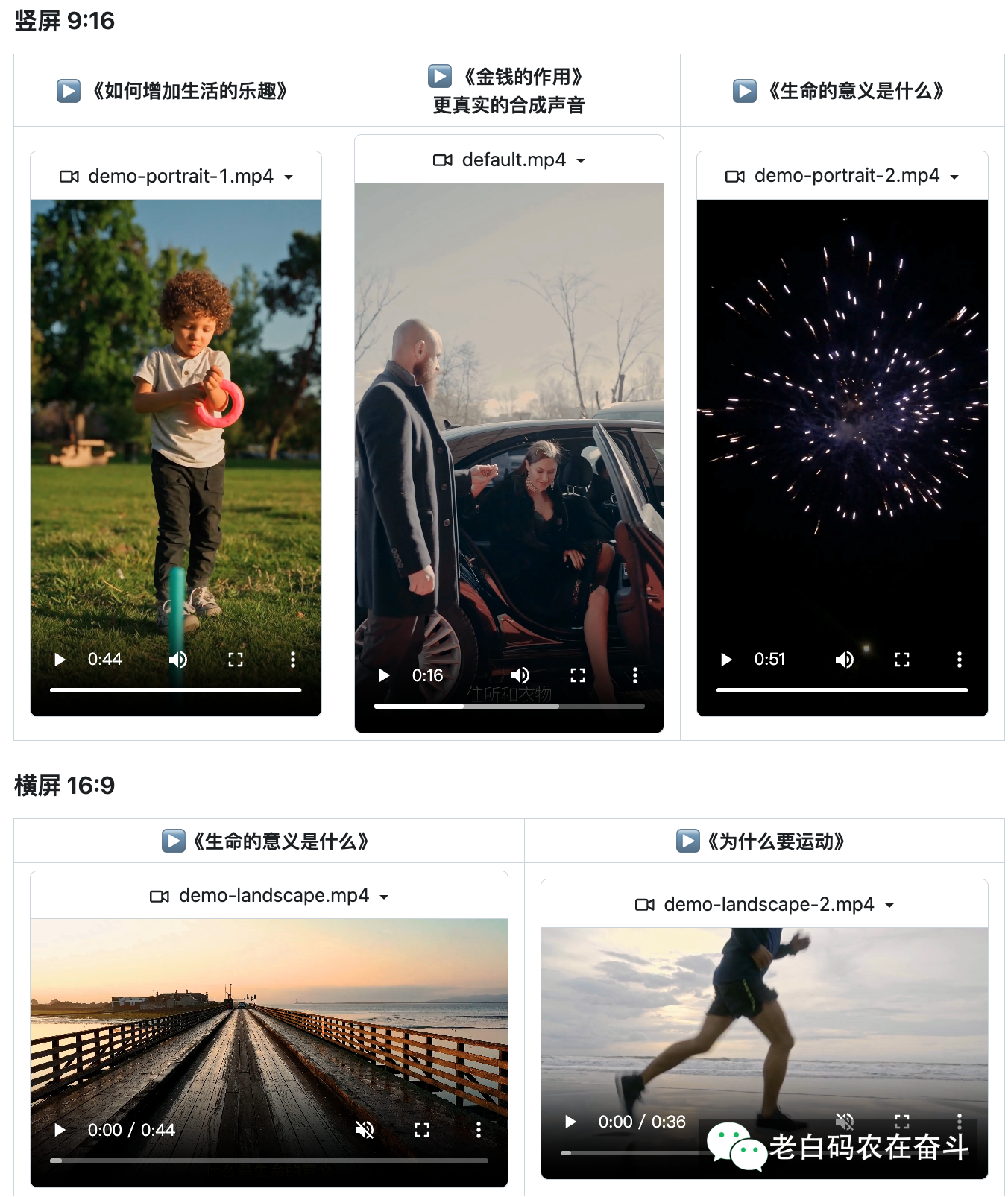Play the demo-landscape.mp4 video
The height and width of the screenshot is (1197, 1008).
pos(60,1130)
